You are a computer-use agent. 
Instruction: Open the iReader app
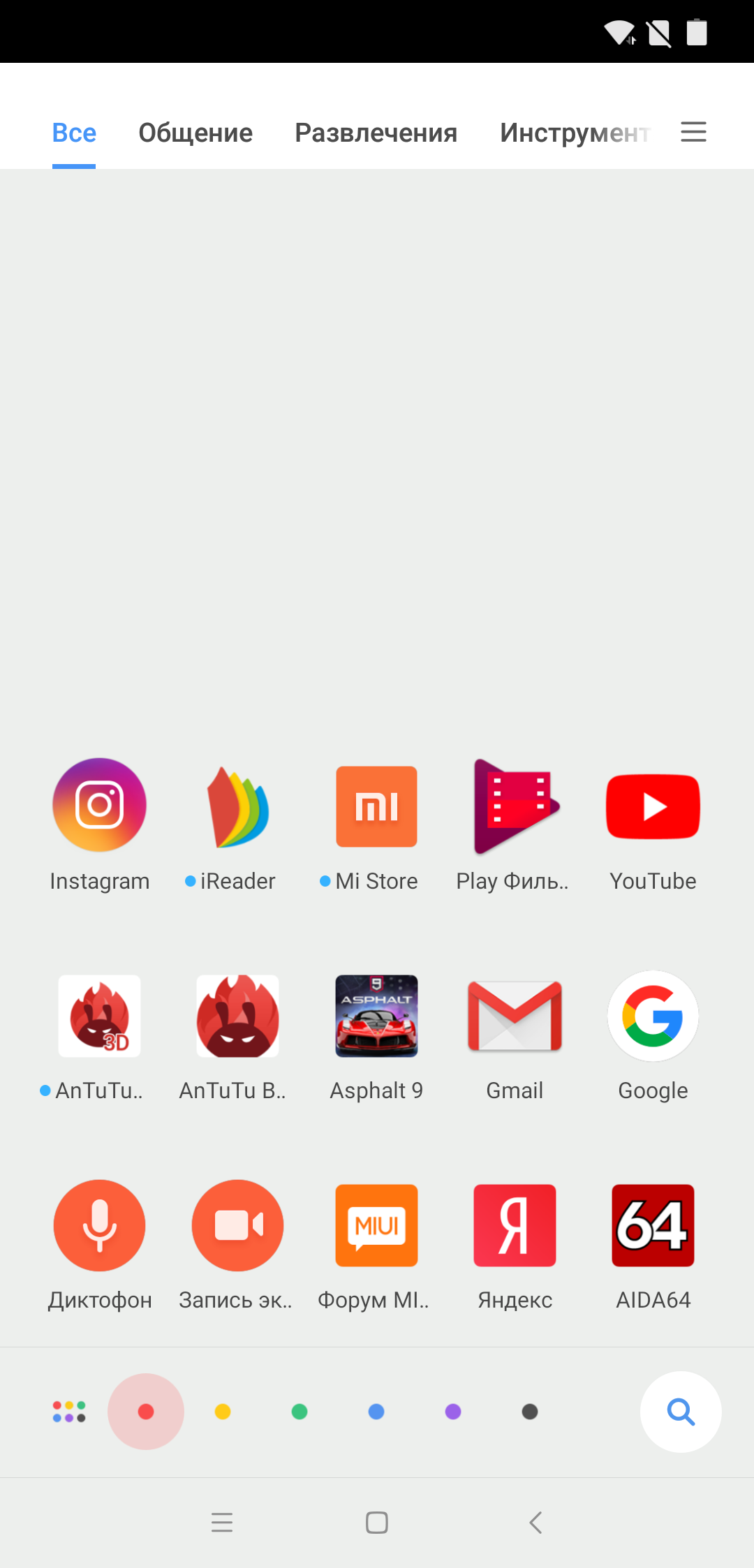(x=238, y=806)
